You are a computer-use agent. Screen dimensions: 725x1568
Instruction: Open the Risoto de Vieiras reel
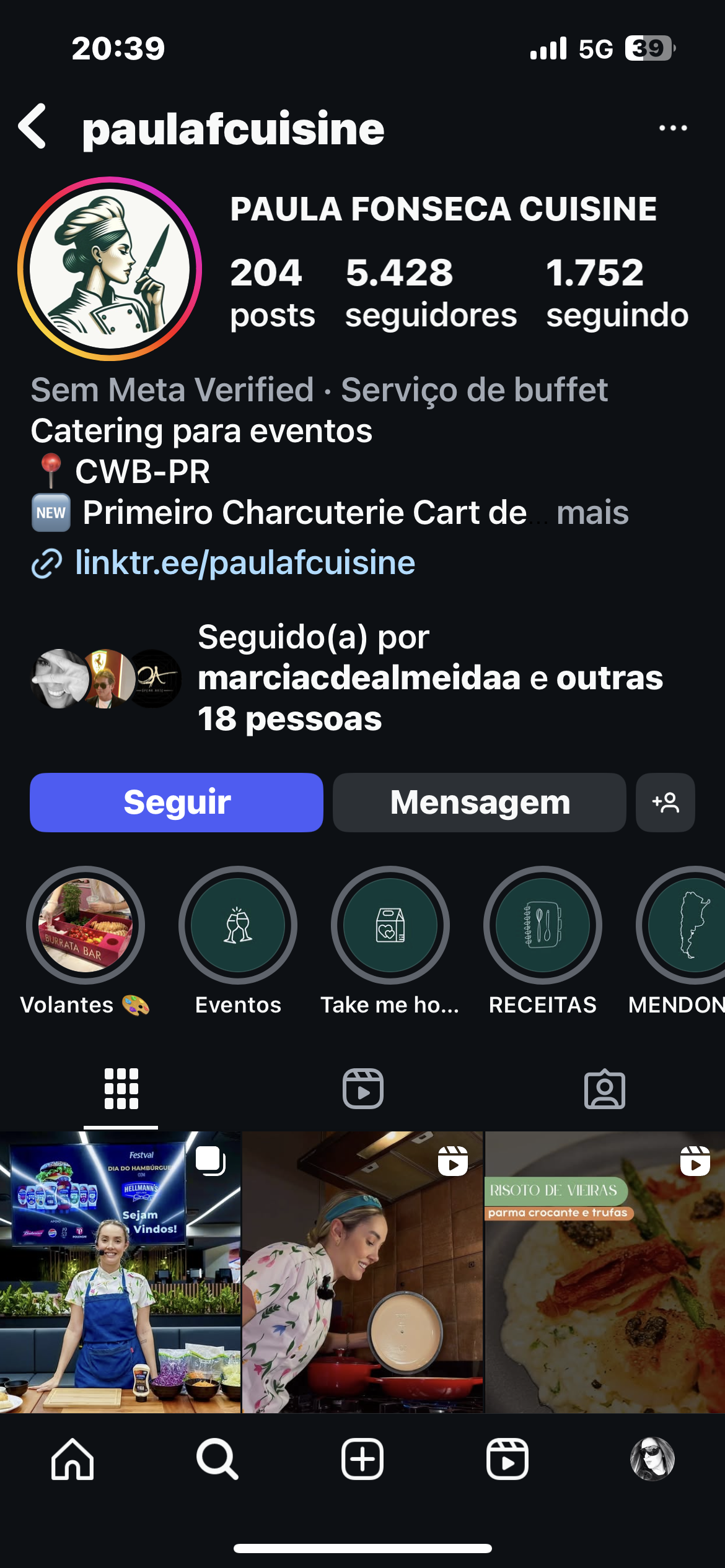[x=605, y=1272]
